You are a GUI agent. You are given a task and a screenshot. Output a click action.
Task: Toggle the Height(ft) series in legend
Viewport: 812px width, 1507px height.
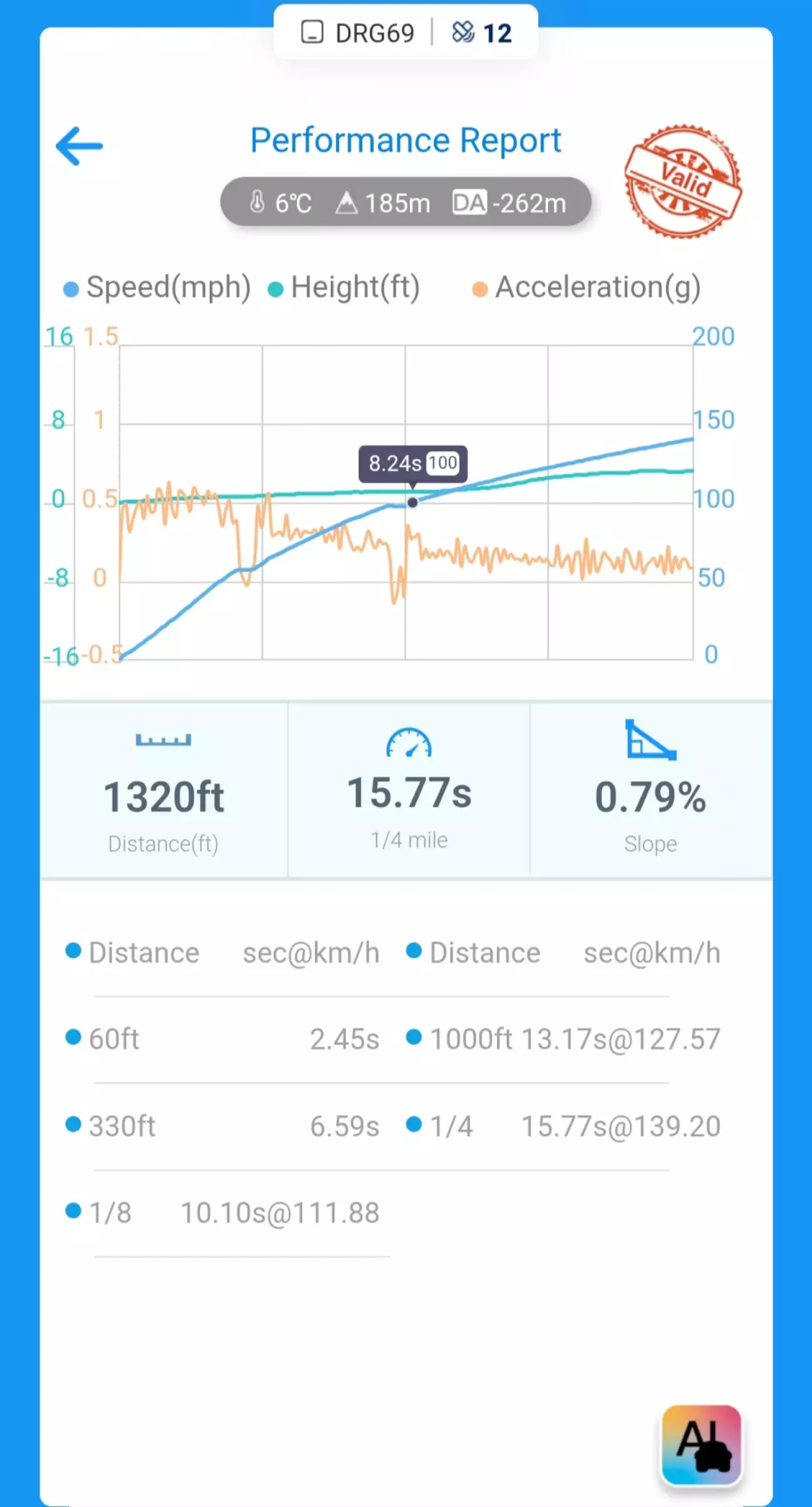tap(345, 288)
